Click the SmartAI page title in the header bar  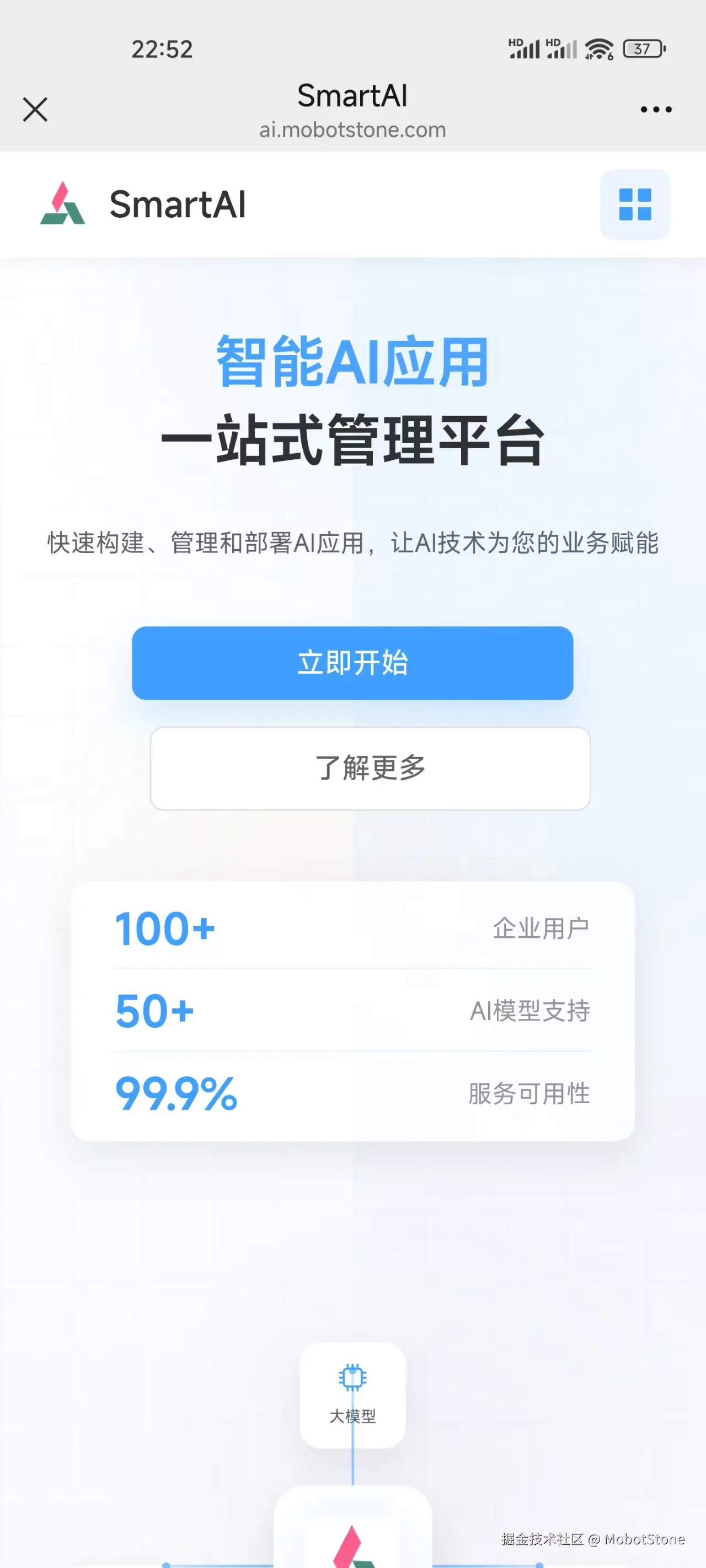(351, 96)
